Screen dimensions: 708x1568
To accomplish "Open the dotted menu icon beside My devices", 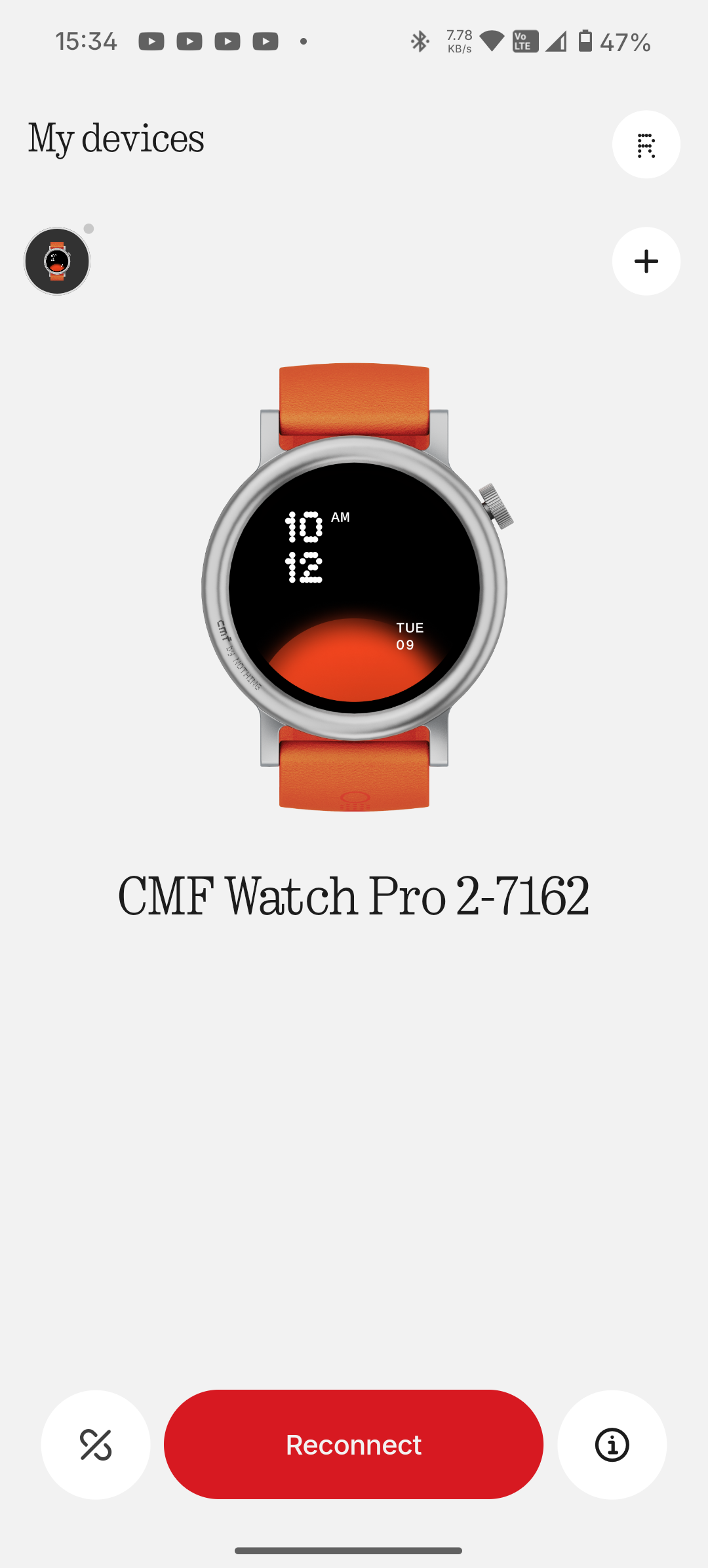I will tap(646, 144).
